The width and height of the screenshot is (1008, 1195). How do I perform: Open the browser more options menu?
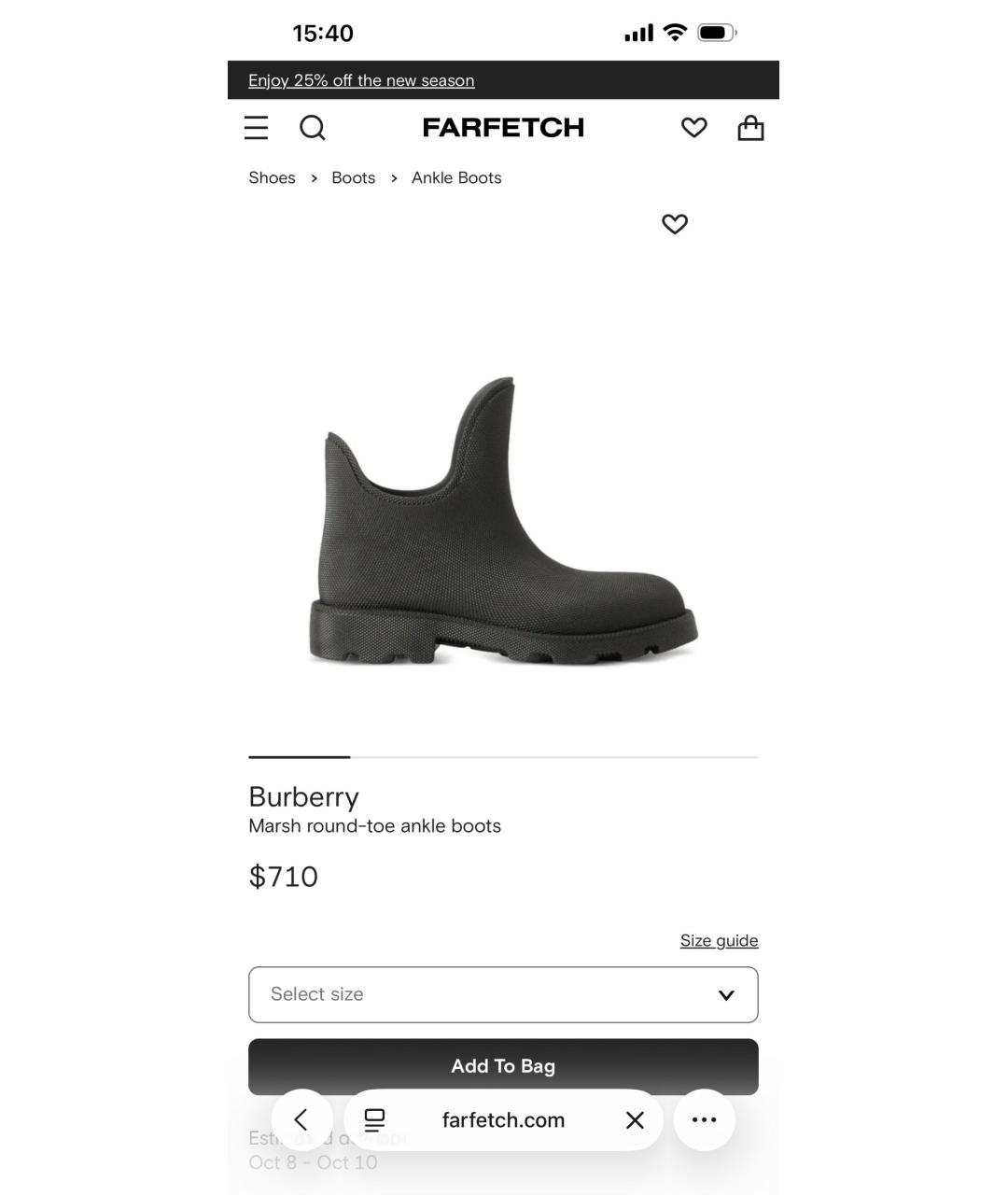coord(704,1119)
